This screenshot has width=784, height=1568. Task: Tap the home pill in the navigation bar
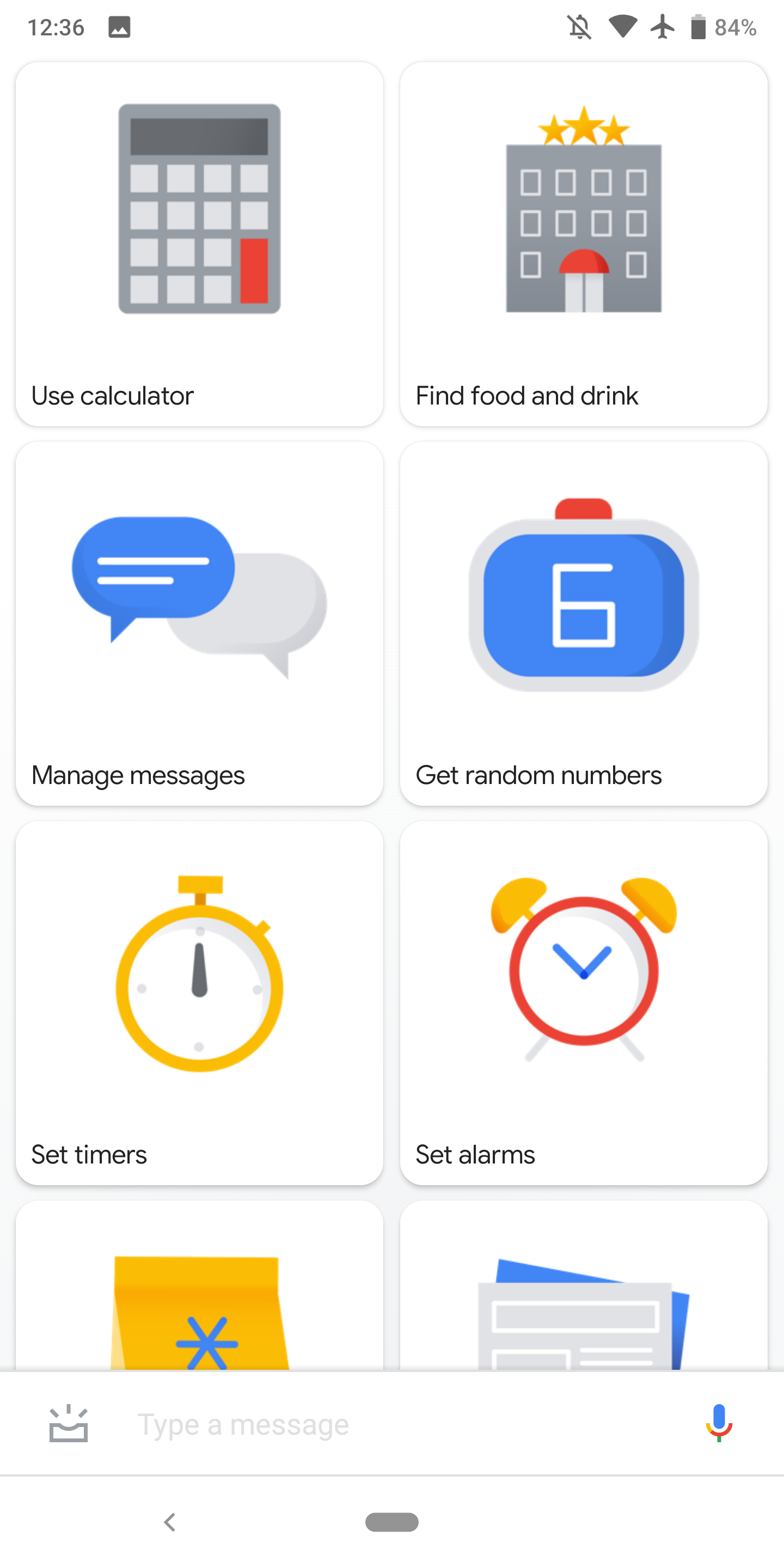pos(392,1523)
